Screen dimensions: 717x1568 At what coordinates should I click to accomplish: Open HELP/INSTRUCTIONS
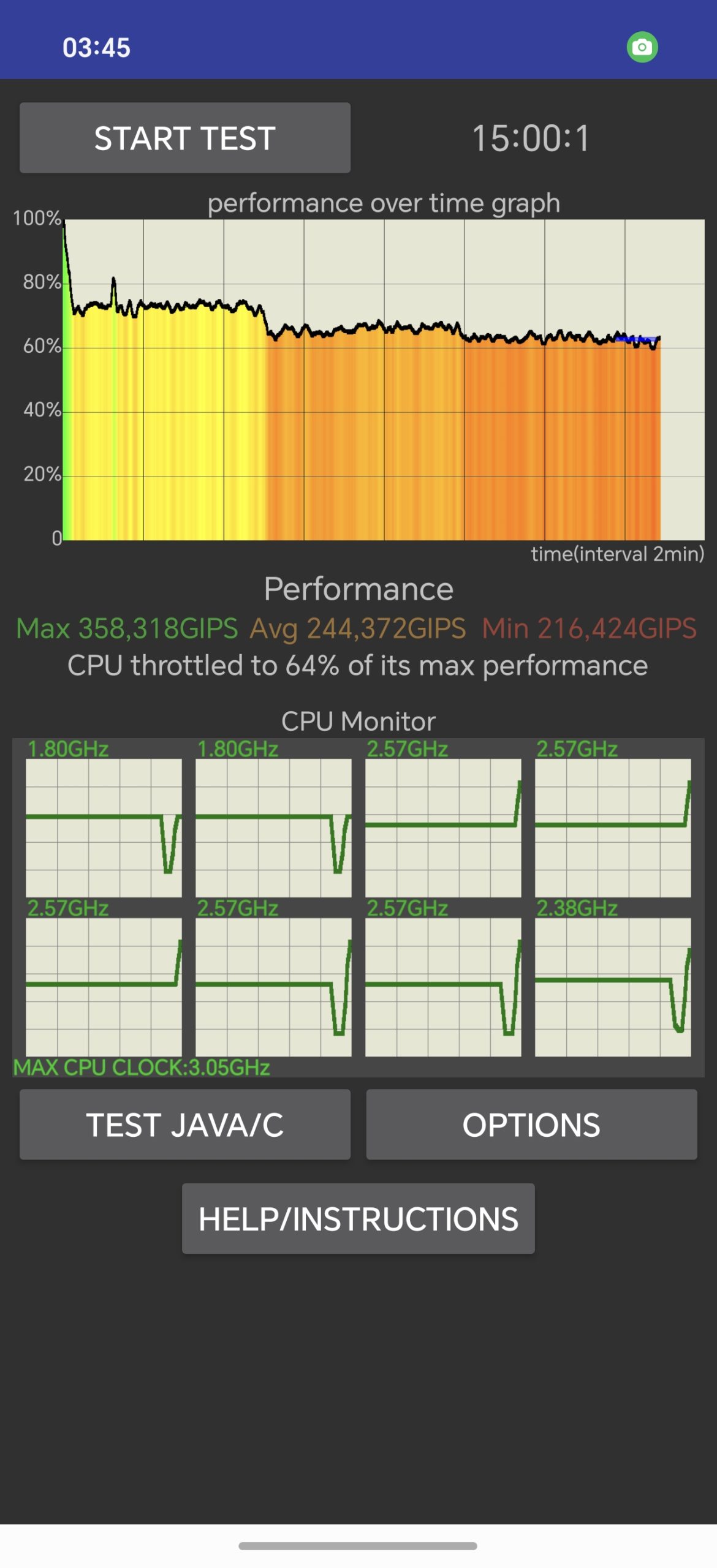click(358, 1219)
